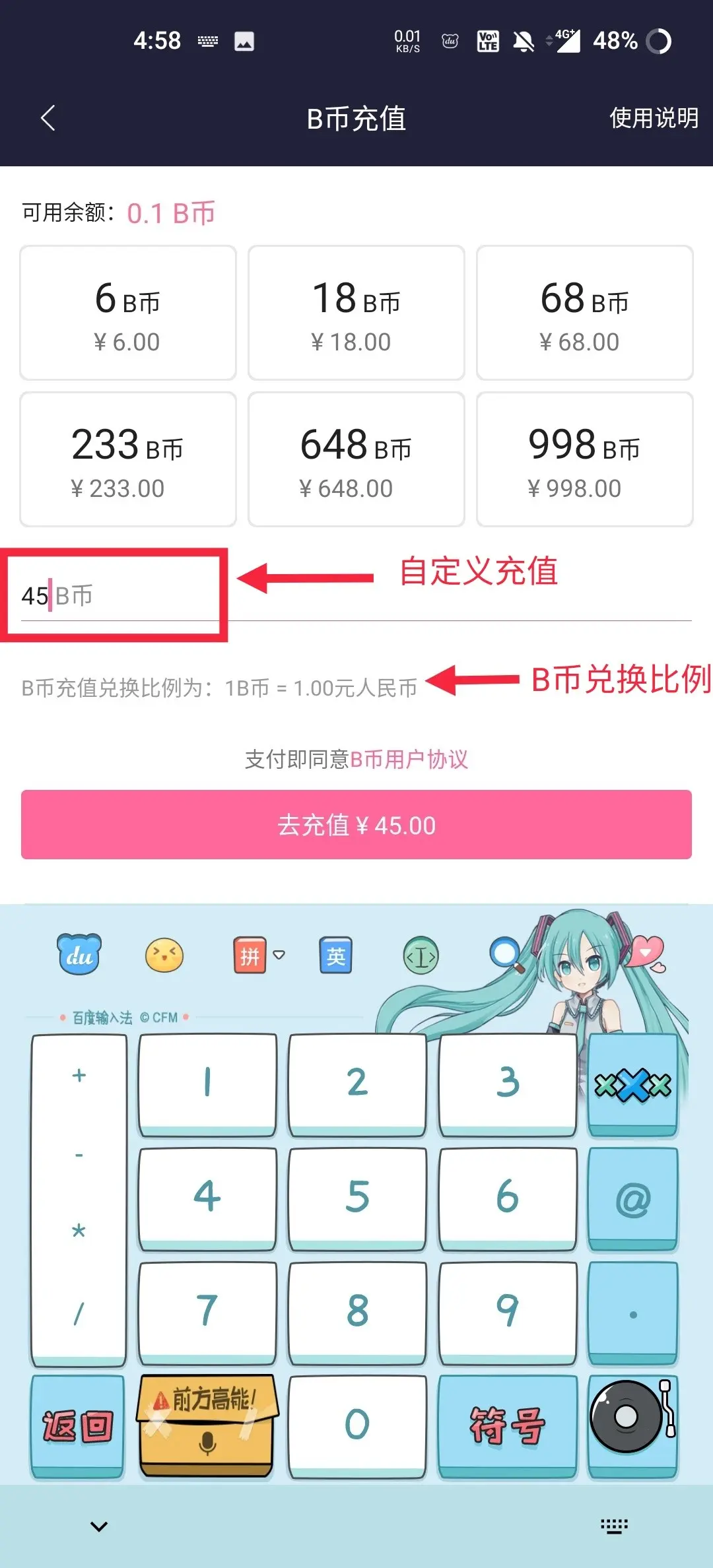Select the 233 B币 recharge option
This screenshot has width=713, height=1568.
pyautogui.click(x=128, y=460)
